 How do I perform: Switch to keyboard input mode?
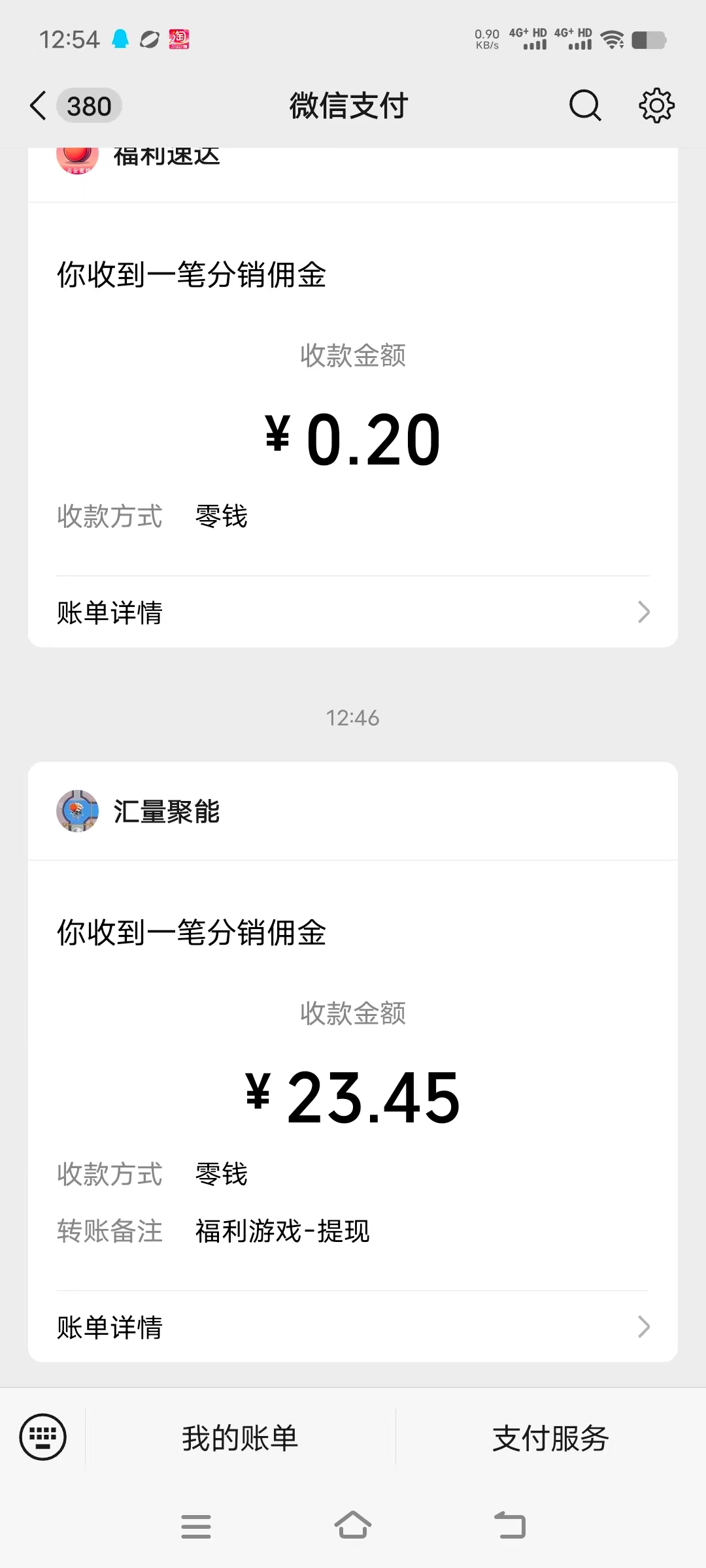43,1437
